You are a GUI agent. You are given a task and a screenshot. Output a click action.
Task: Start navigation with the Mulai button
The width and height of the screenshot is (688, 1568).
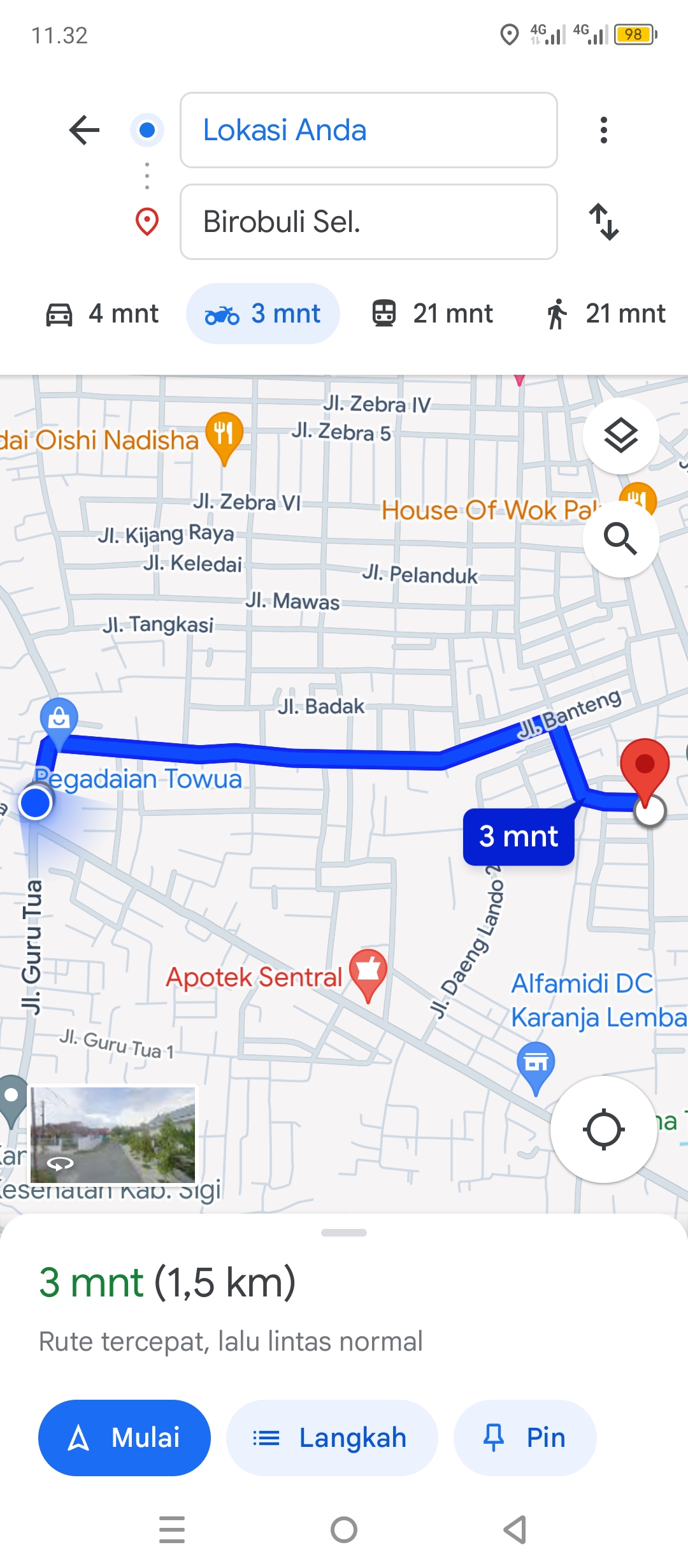coord(124,1438)
